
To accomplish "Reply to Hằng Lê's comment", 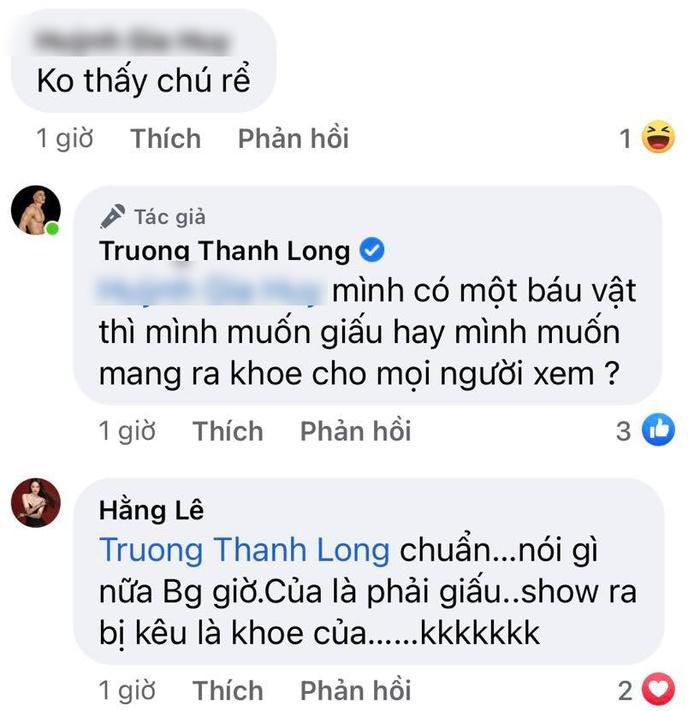I will pyautogui.click(x=356, y=690).
